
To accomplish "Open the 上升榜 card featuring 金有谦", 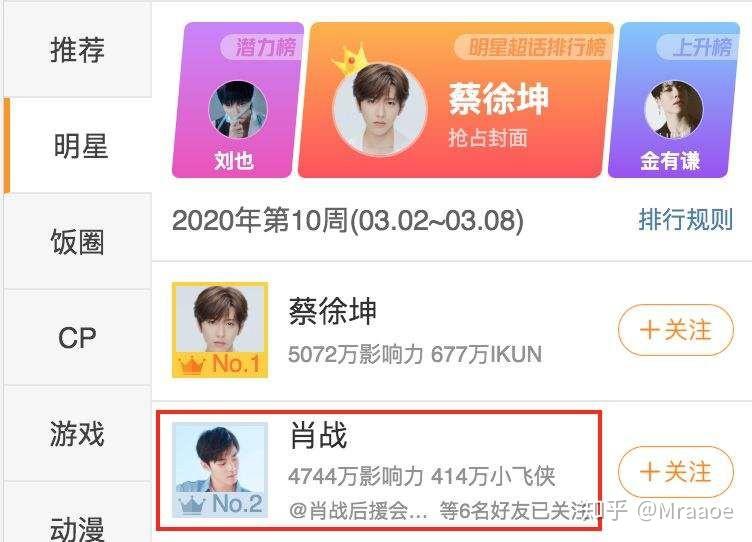I will point(672,103).
